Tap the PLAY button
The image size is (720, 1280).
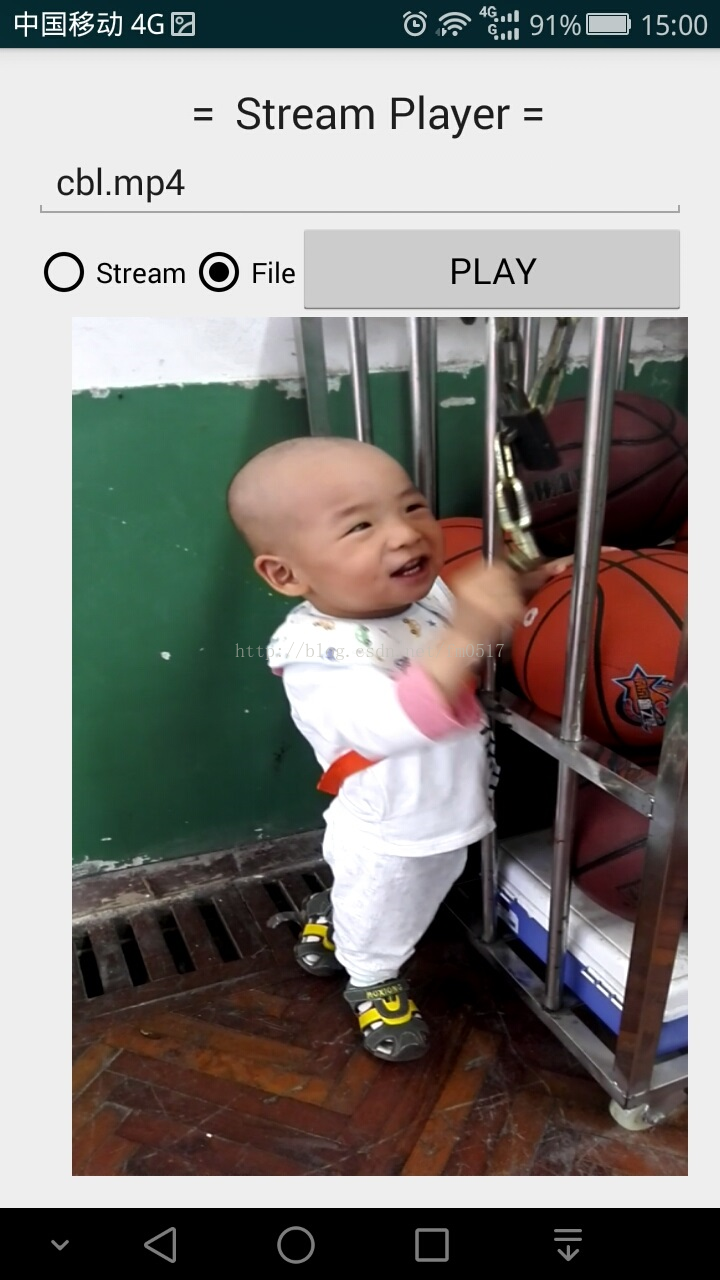tap(492, 270)
